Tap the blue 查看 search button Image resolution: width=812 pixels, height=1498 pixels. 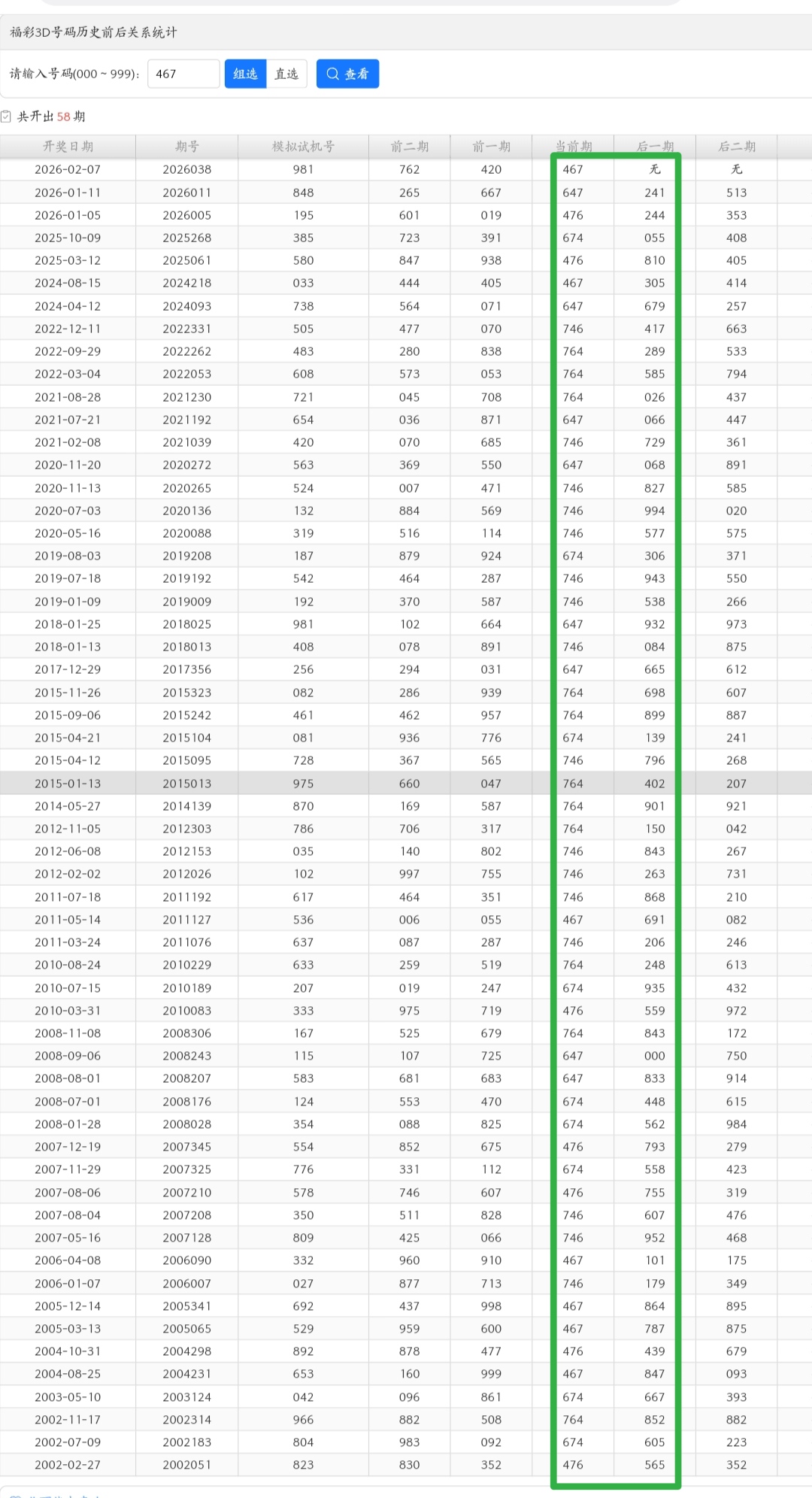(x=347, y=74)
